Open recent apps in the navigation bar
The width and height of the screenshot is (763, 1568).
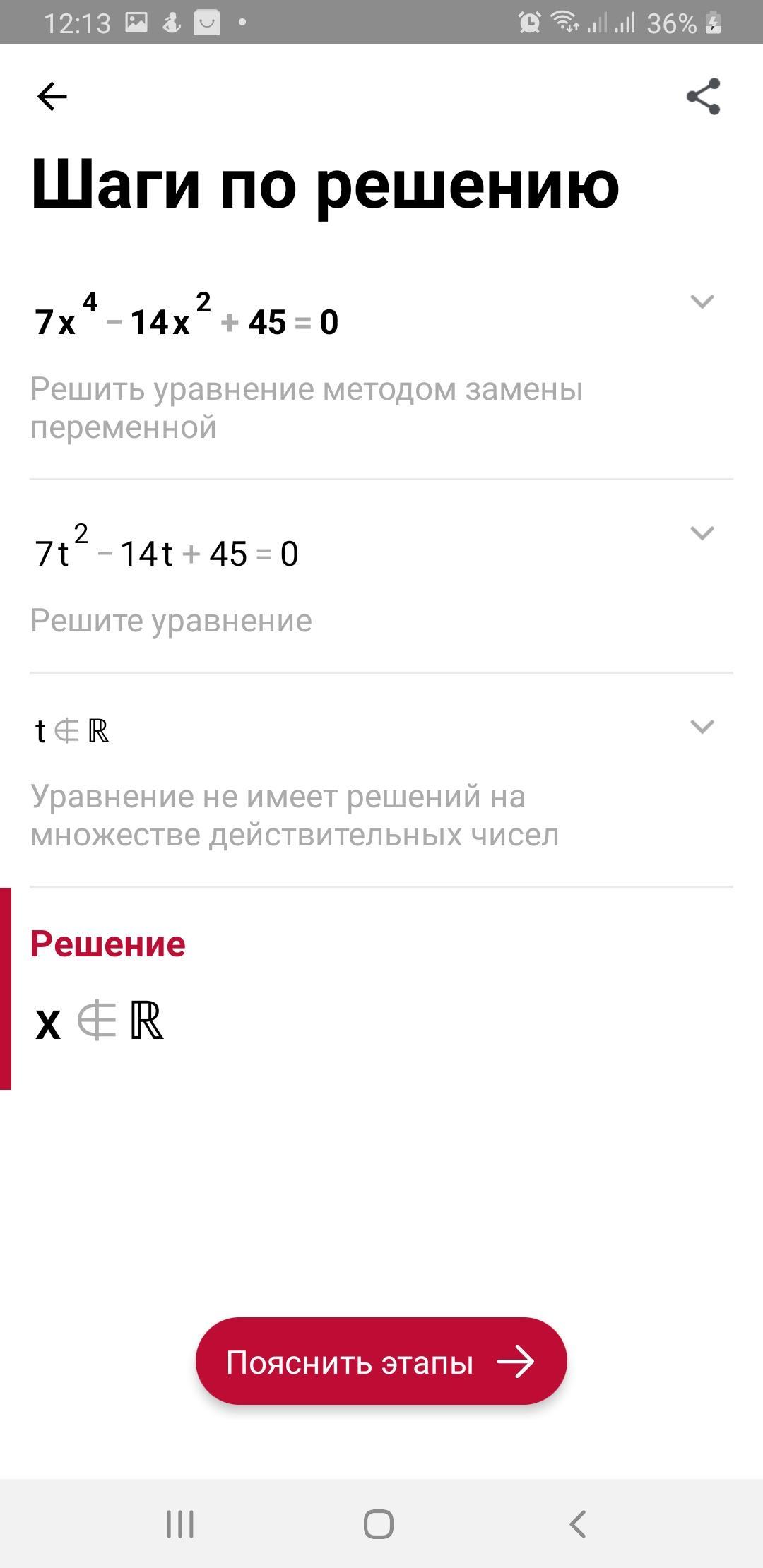(x=180, y=1524)
